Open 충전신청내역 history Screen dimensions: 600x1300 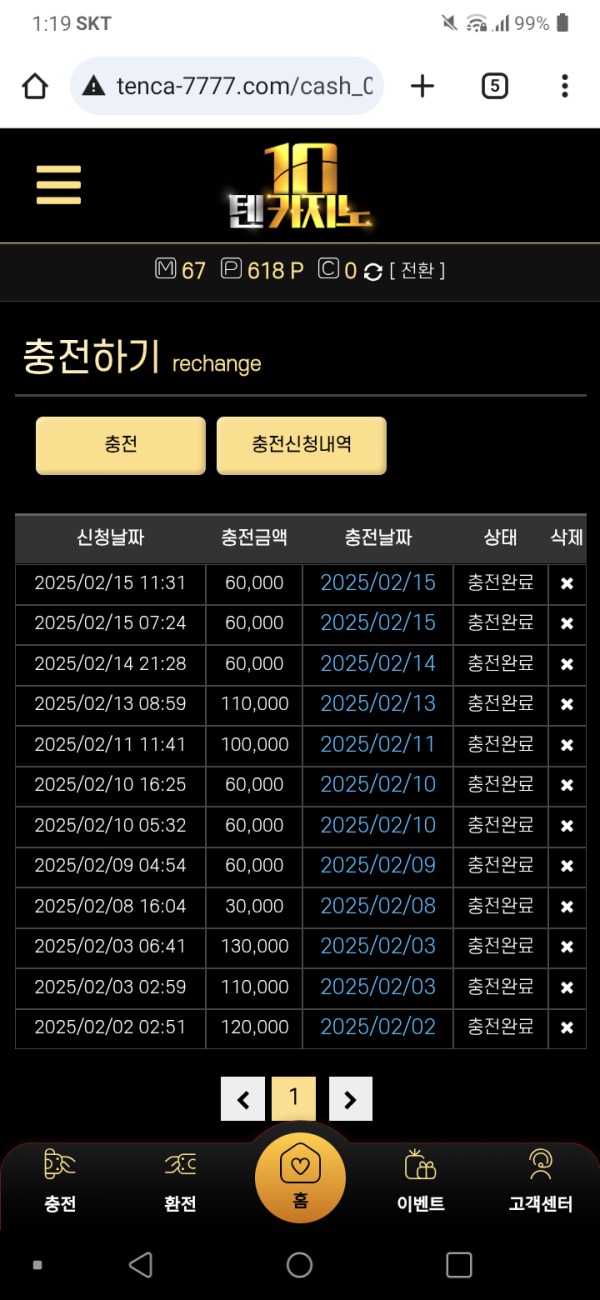coord(301,445)
